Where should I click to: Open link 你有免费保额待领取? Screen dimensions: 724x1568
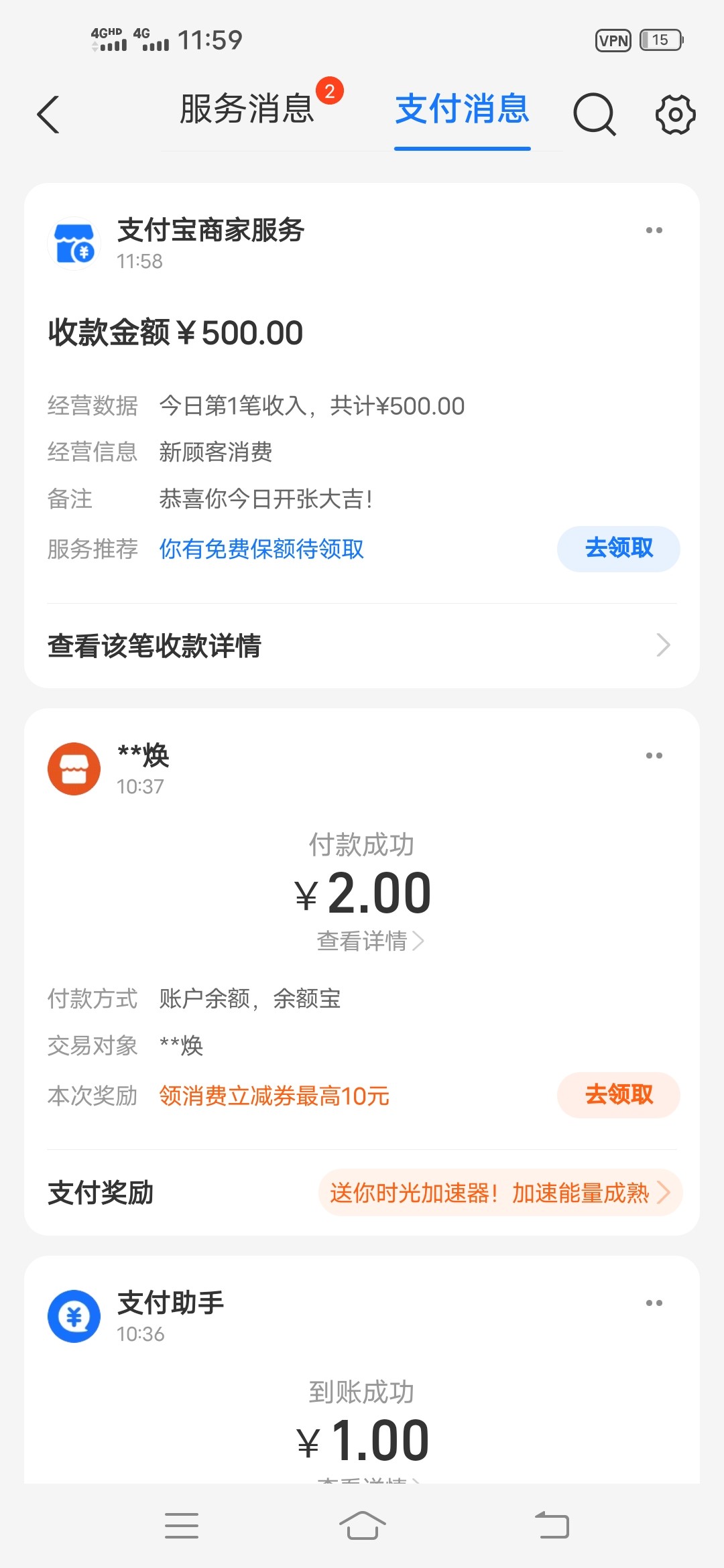(x=261, y=549)
